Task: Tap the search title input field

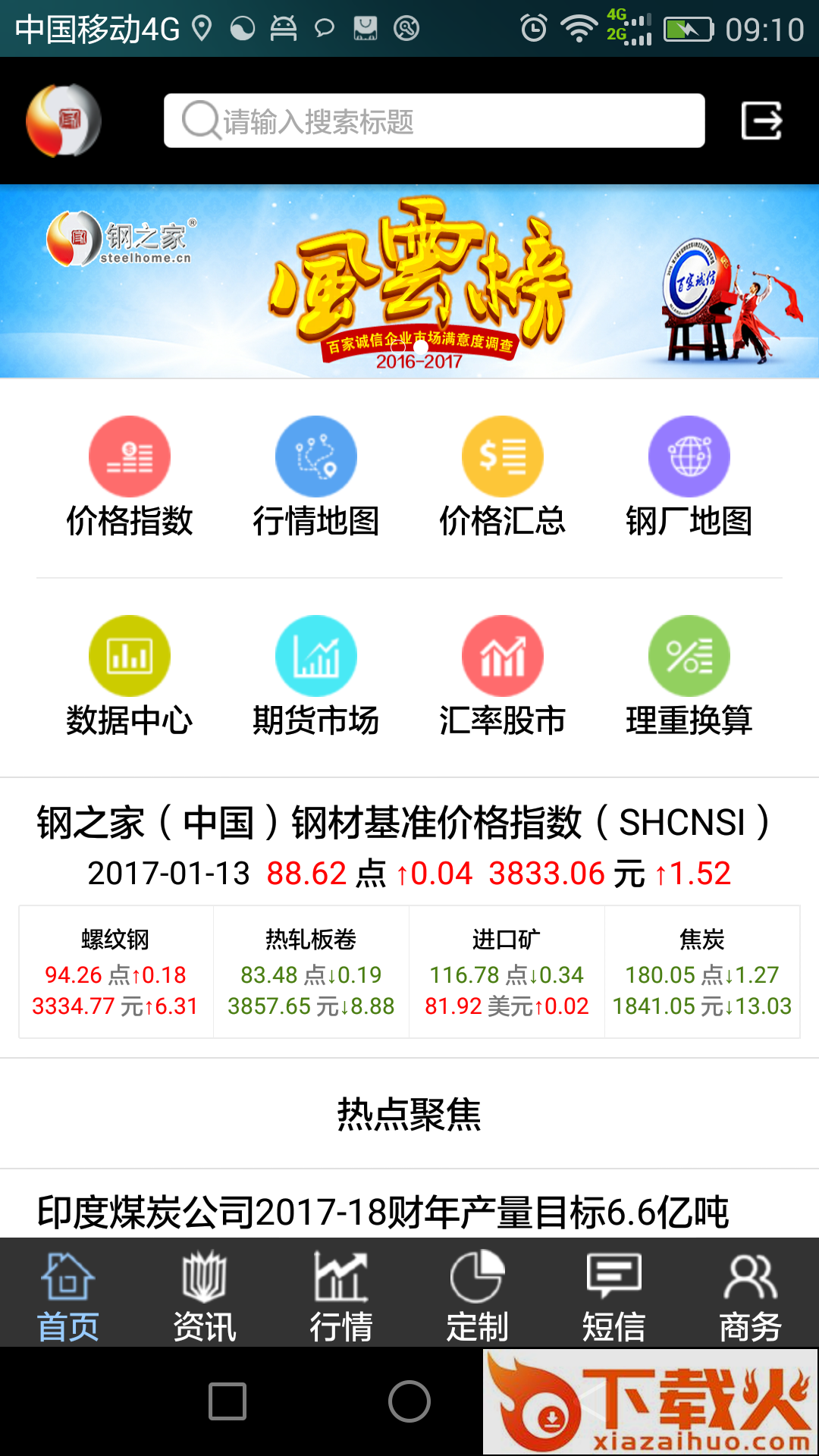Action: point(434,121)
